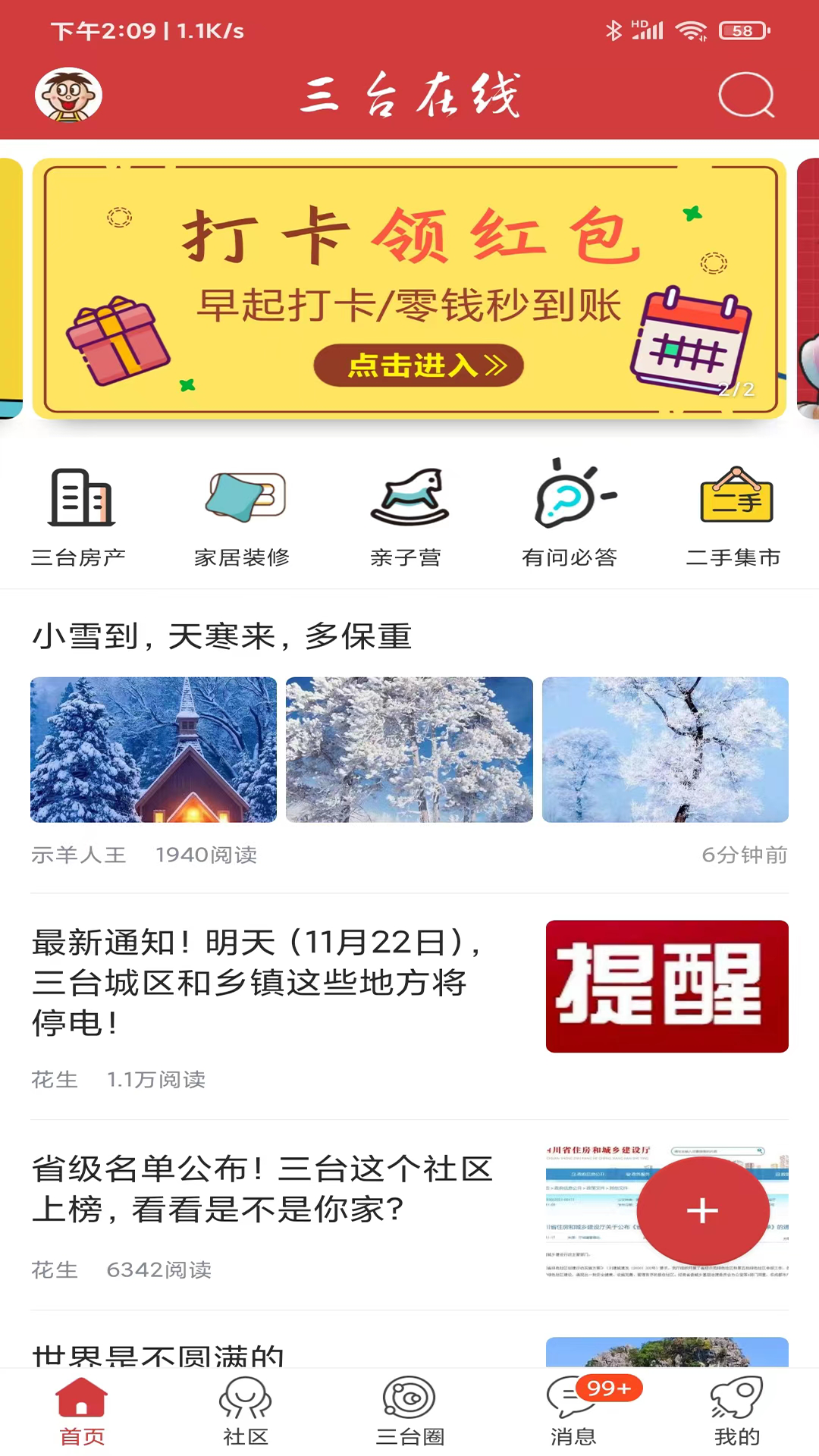This screenshot has width=819, height=1456.
Task: Go to the 我的 tab
Action: point(736,1411)
